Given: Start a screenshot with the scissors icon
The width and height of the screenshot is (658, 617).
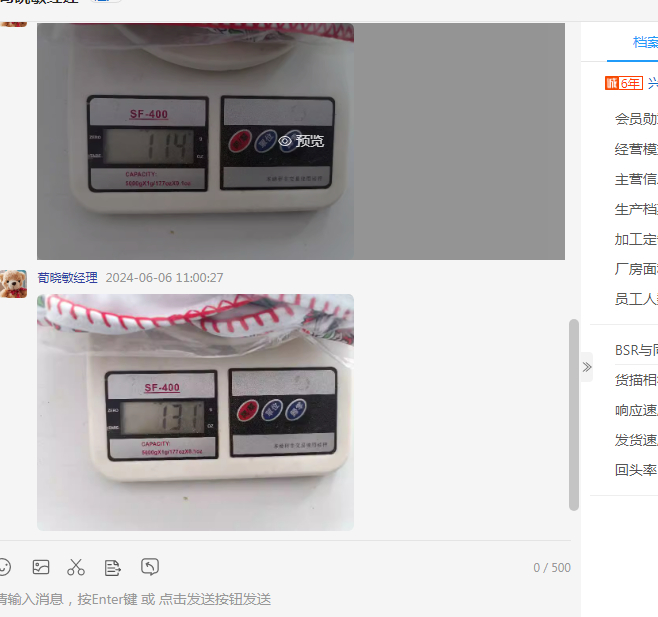Looking at the screenshot, I should [76, 567].
